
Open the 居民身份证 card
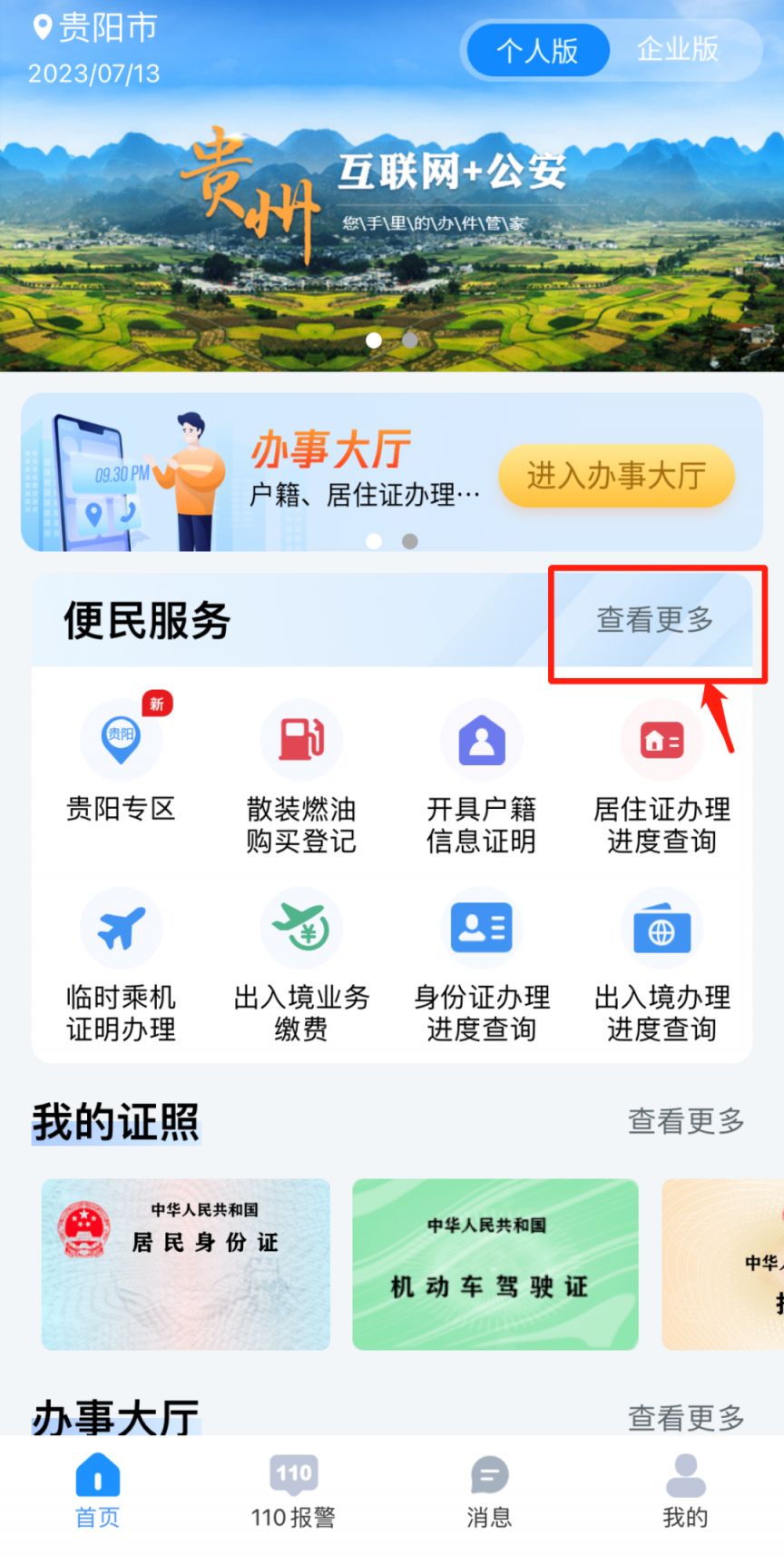186,1264
